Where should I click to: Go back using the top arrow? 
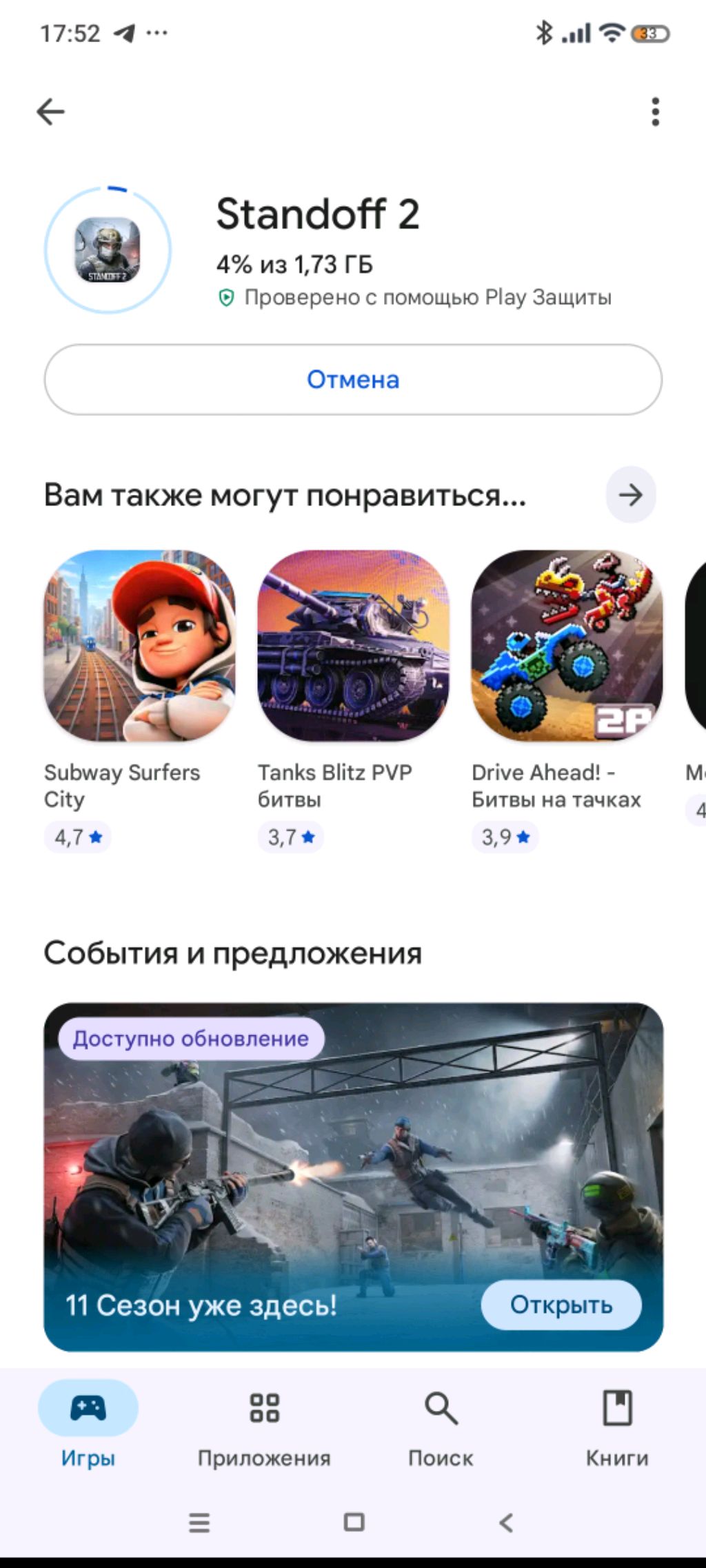[x=50, y=112]
